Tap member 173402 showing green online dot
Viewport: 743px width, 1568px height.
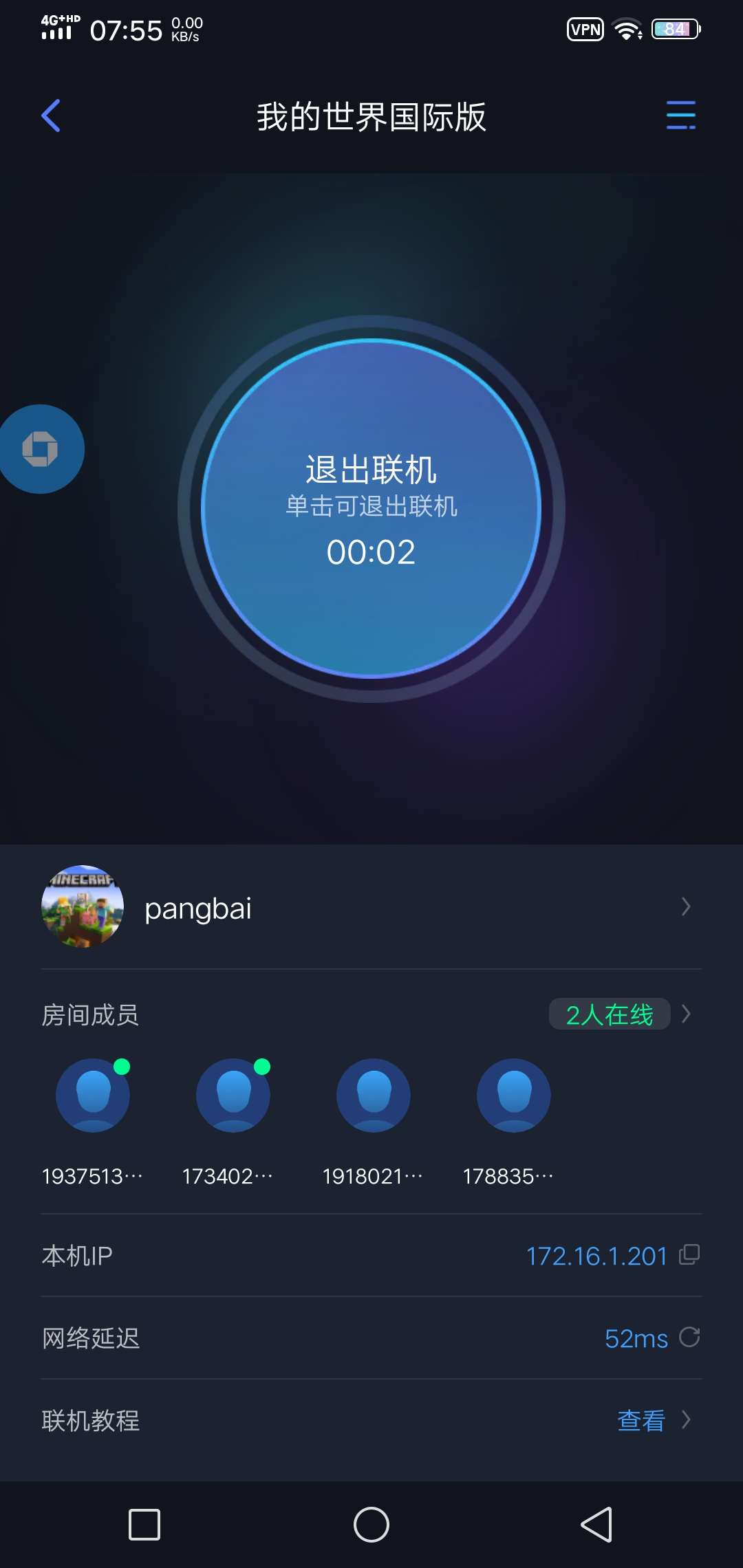pyautogui.click(x=233, y=1093)
